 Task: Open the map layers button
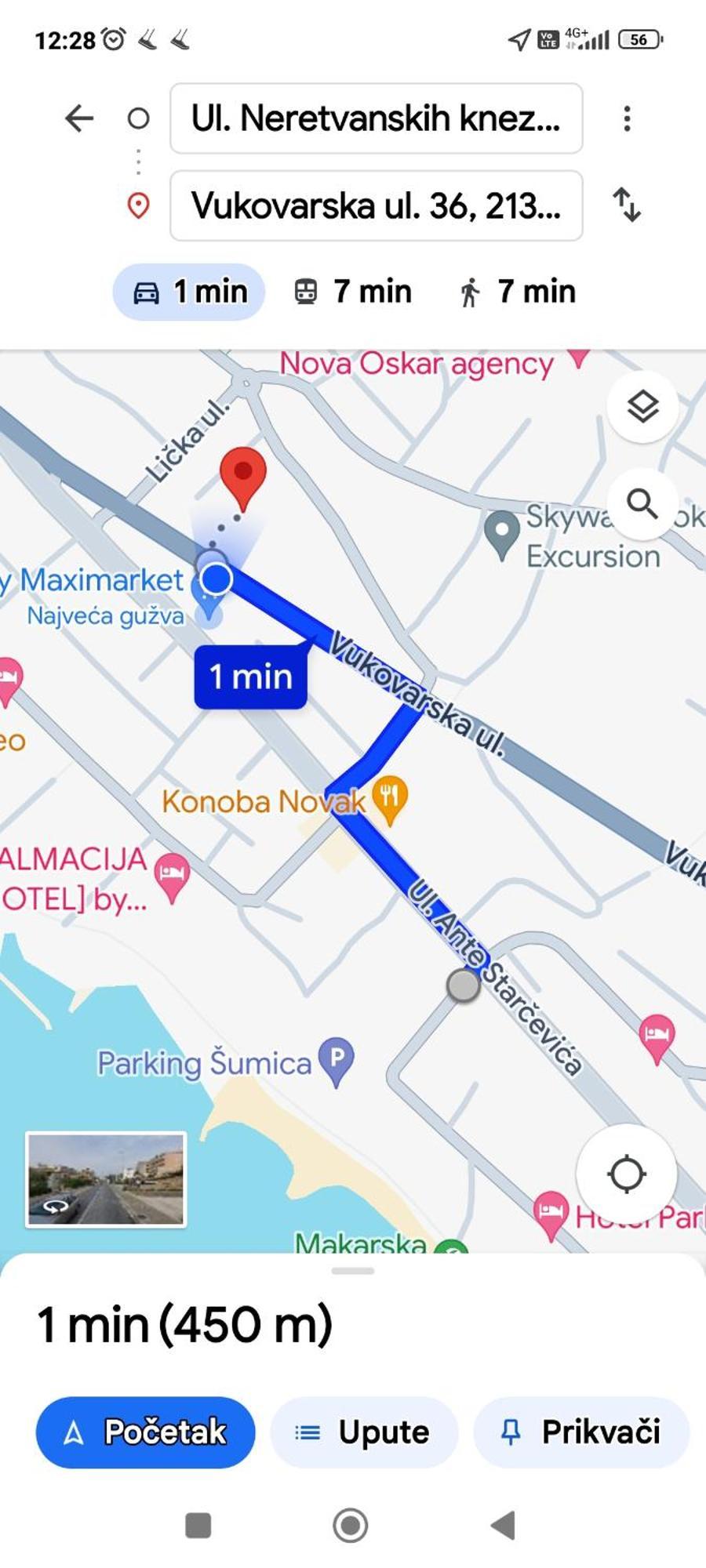pos(642,407)
